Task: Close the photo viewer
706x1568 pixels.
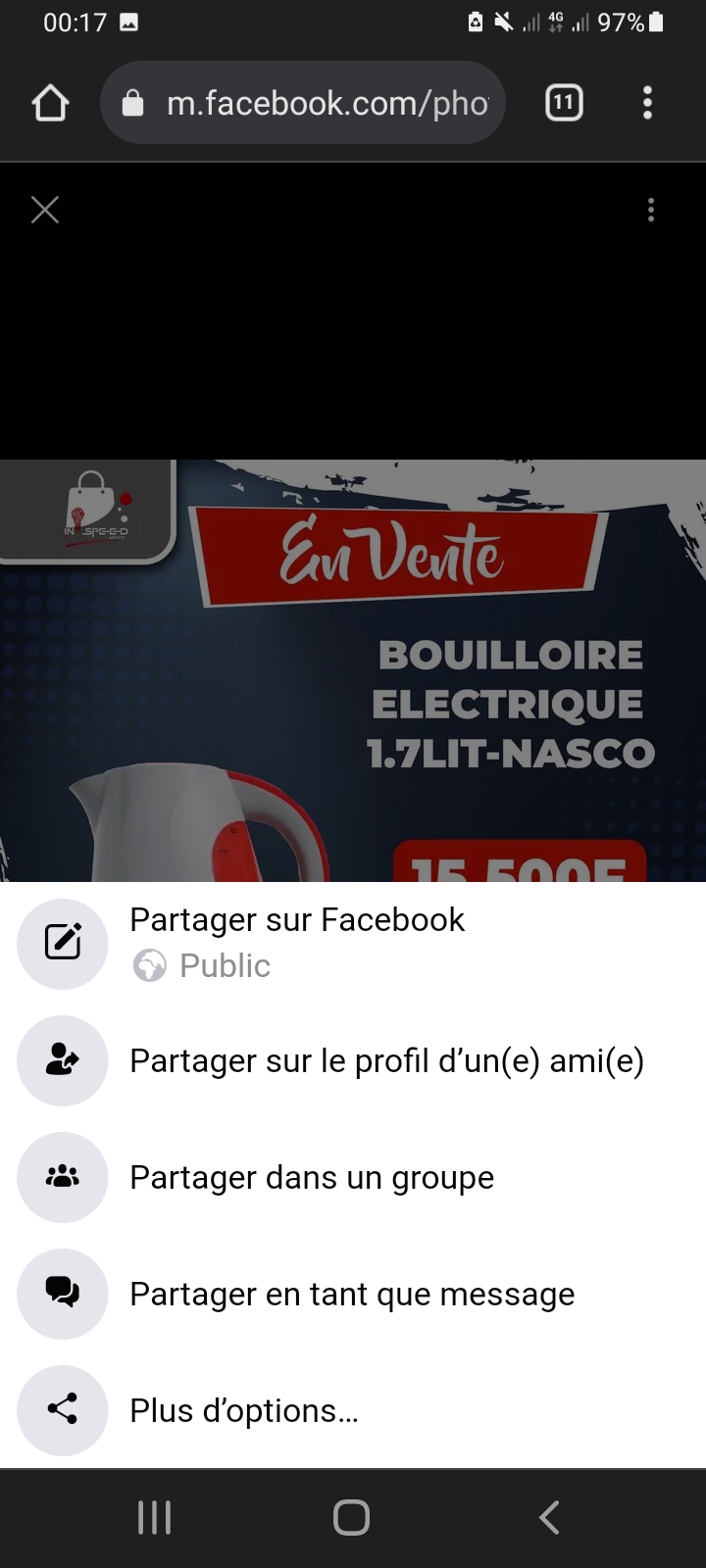Action: (45, 210)
